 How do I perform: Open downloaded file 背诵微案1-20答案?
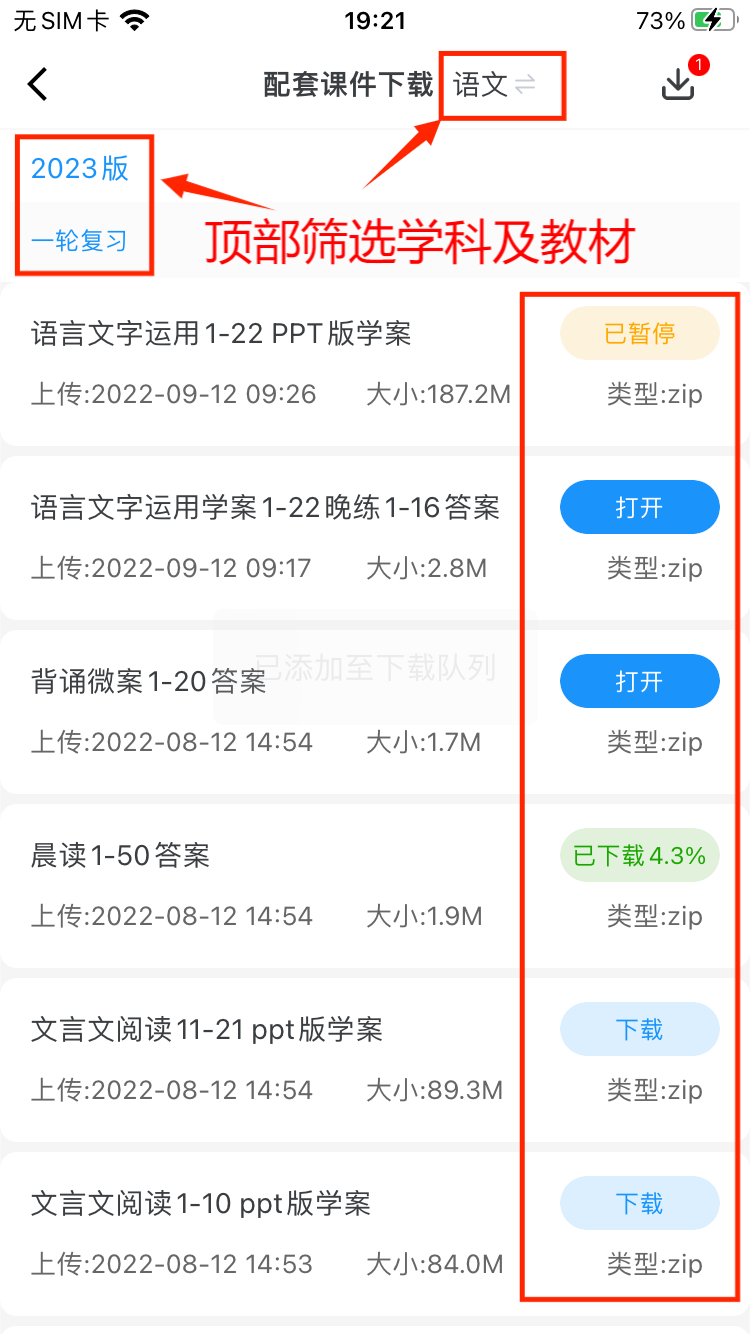639,681
